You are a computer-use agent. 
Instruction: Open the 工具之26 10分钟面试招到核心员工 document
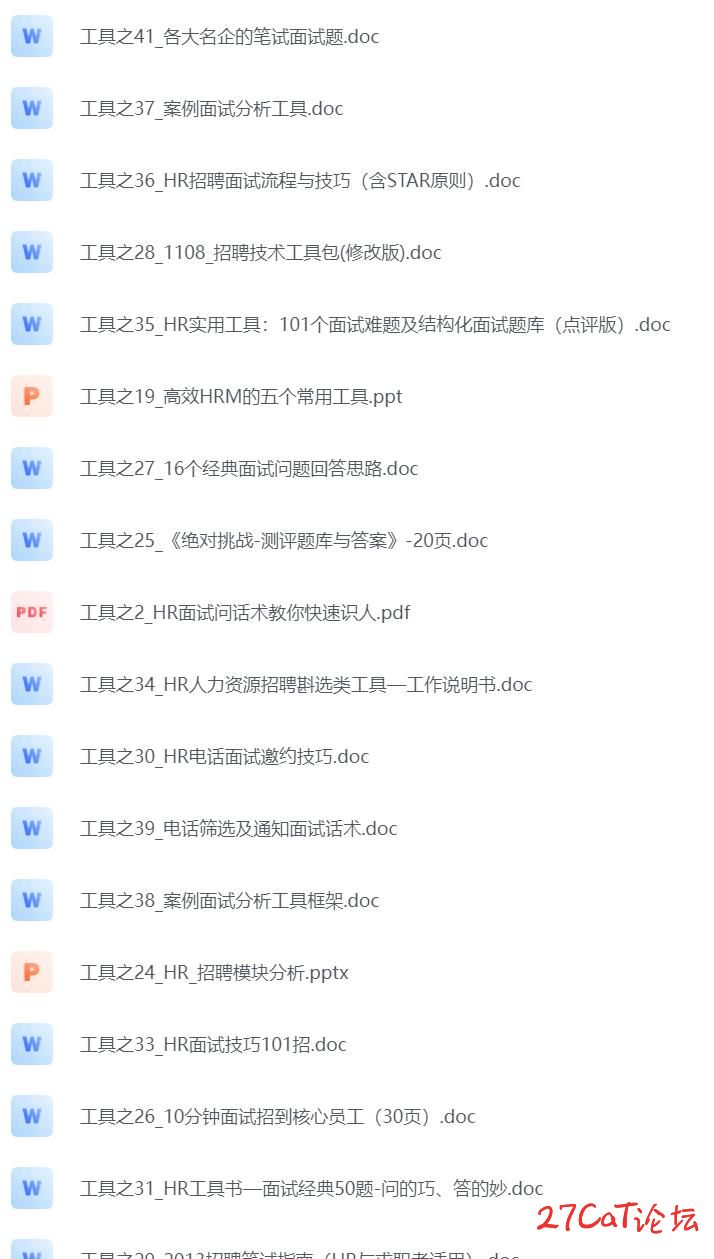(x=278, y=1117)
